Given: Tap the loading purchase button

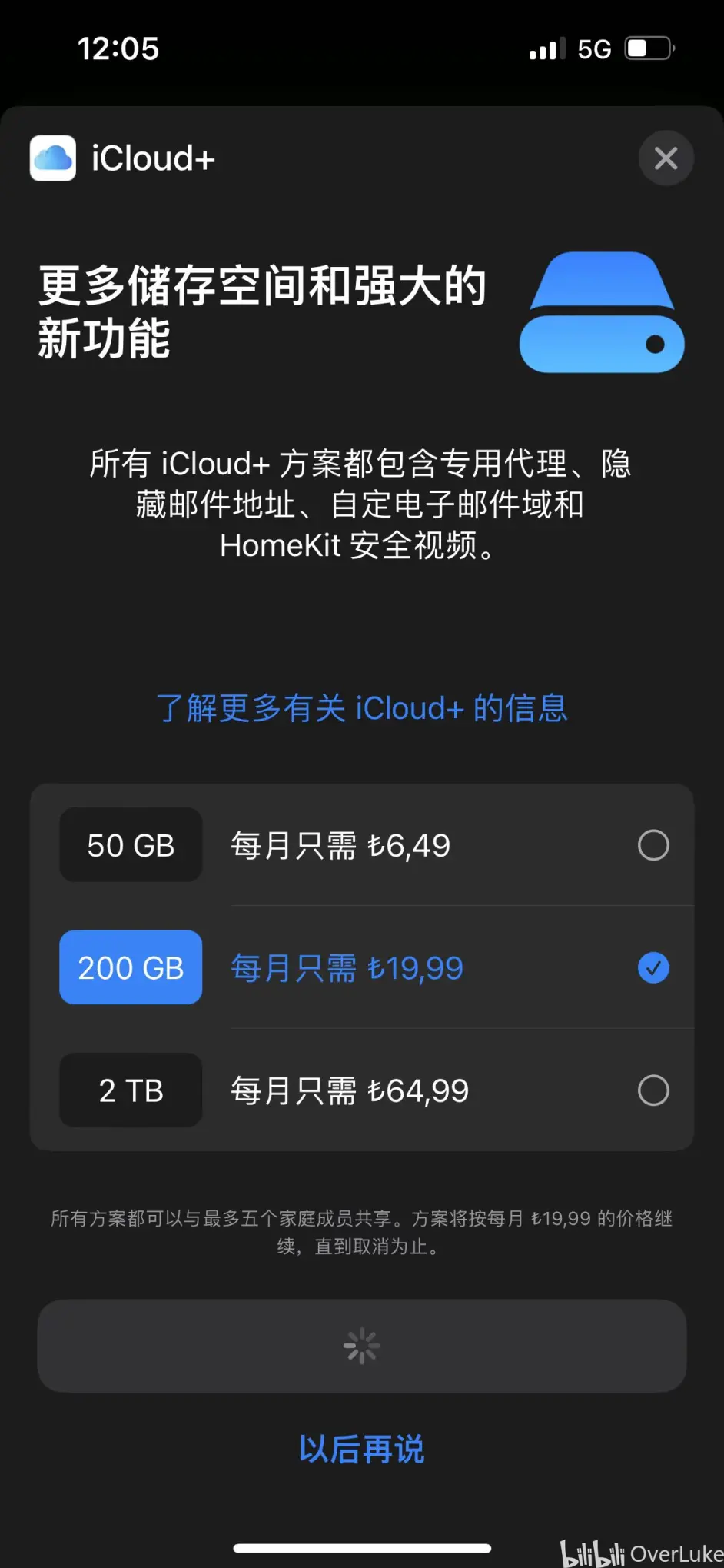Looking at the screenshot, I should (x=361, y=1347).
